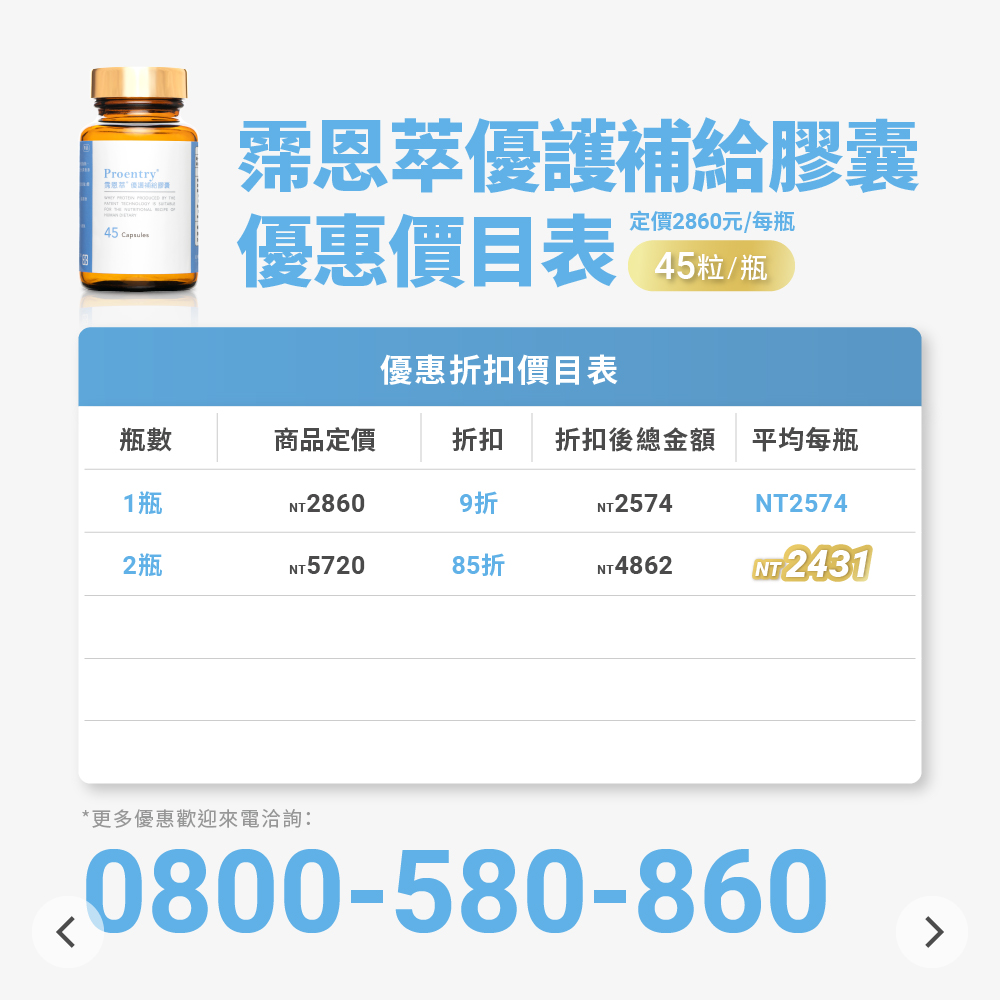Go to the previous image with the left arrow

pyautogui.click(x=67, y=932)
